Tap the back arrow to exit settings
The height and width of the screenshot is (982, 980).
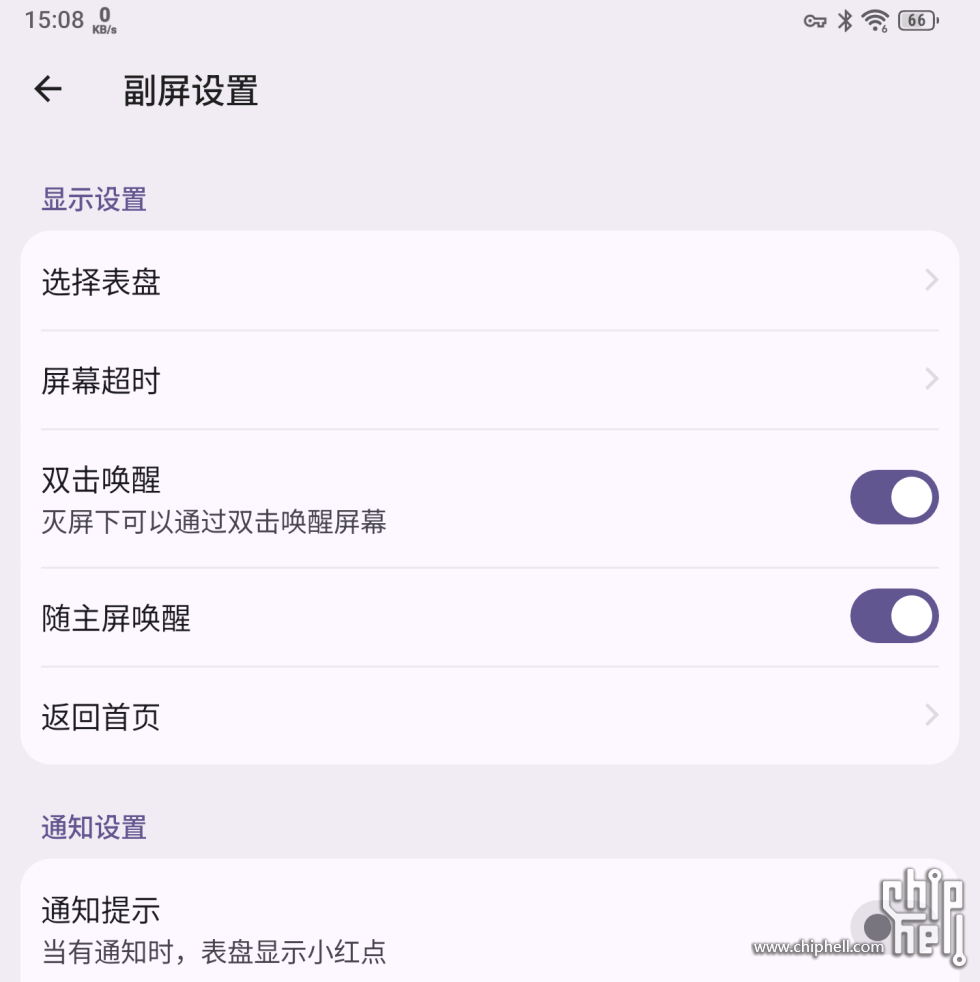click(x=47, y=90)
